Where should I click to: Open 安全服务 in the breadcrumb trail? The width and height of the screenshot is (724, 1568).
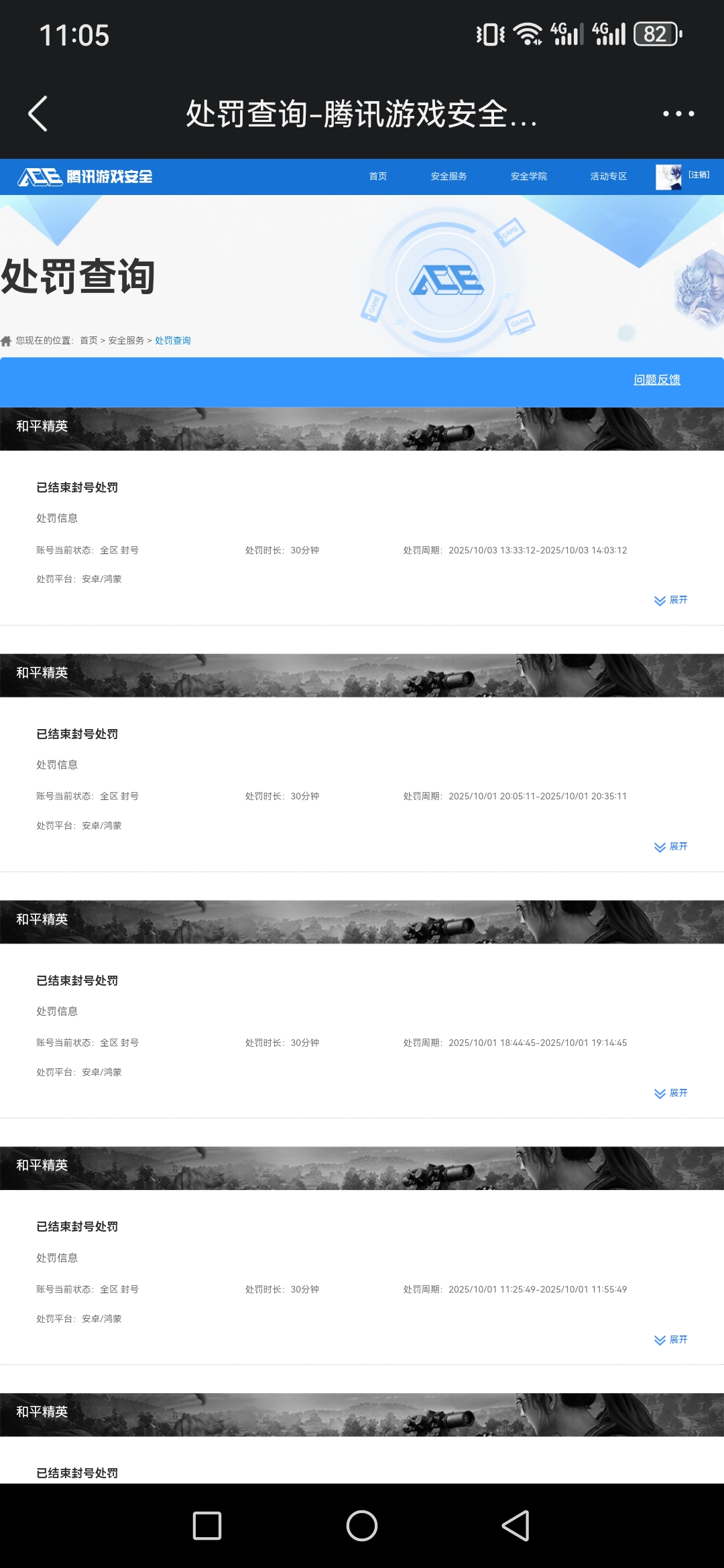pyautogui.click(x=126, y=340)
